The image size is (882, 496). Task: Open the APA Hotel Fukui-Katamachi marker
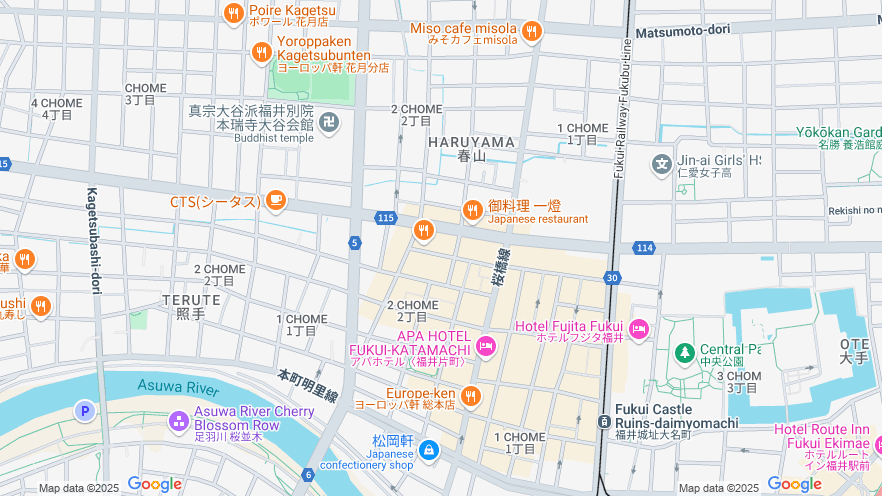[486, 347]
